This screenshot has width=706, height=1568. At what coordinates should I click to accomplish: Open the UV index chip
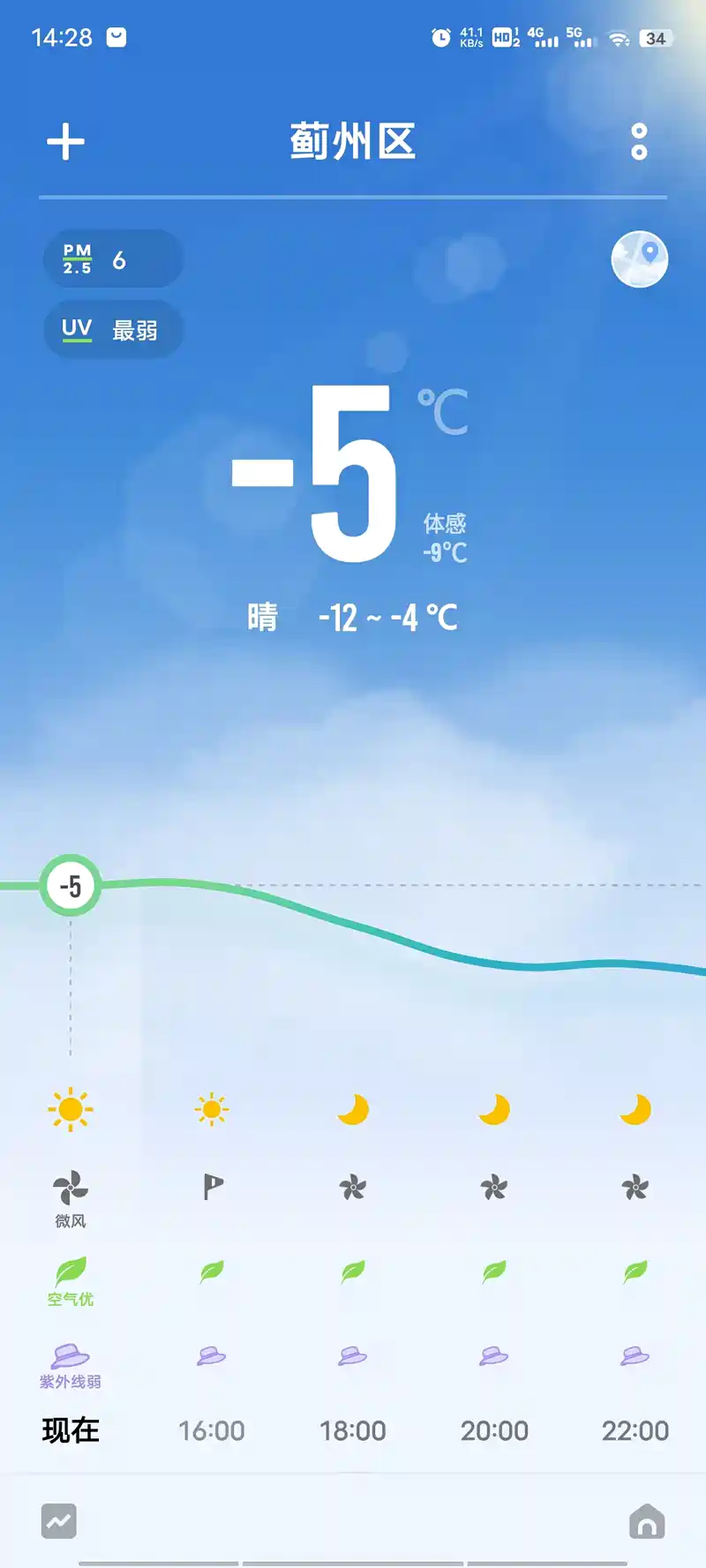(113, 329)
